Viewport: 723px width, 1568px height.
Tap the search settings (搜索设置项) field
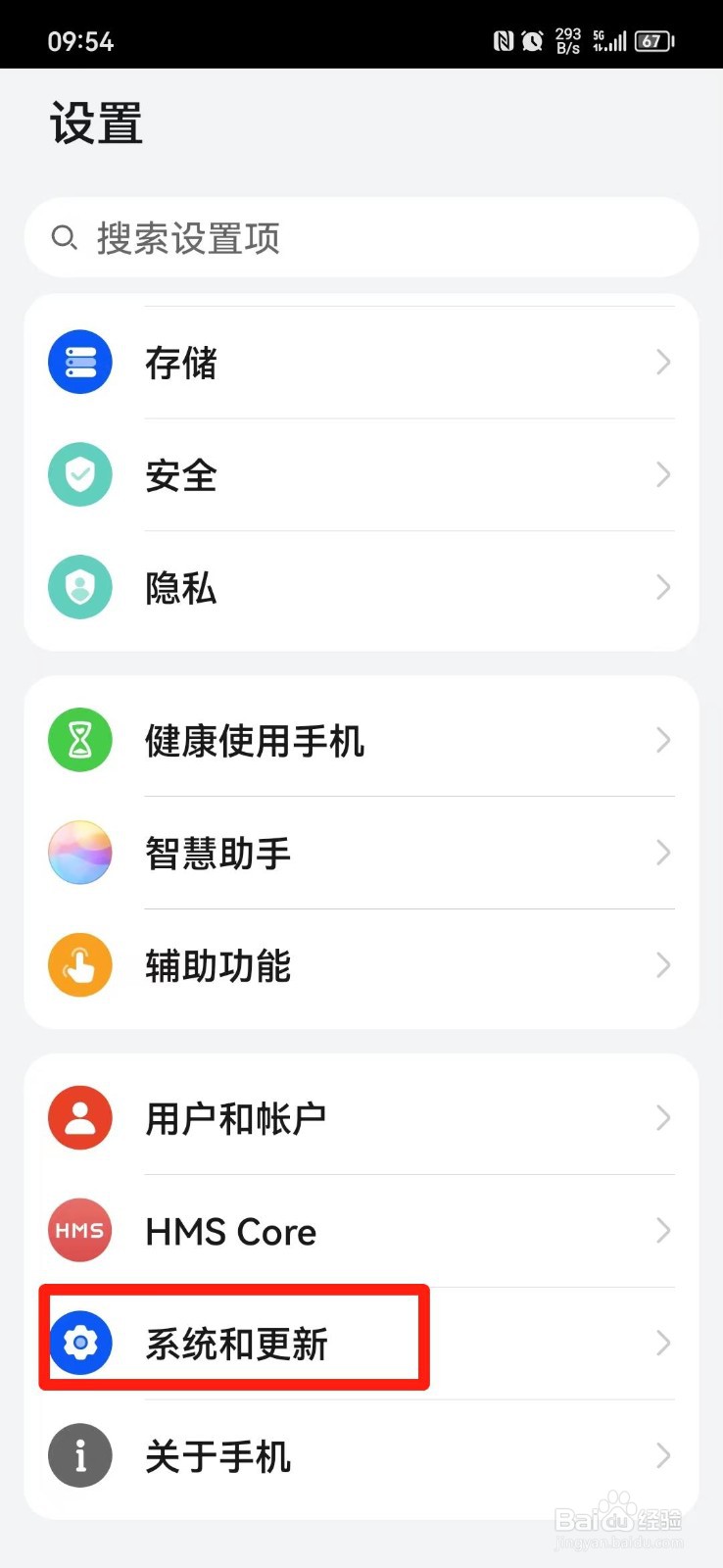tap(361, 237)
